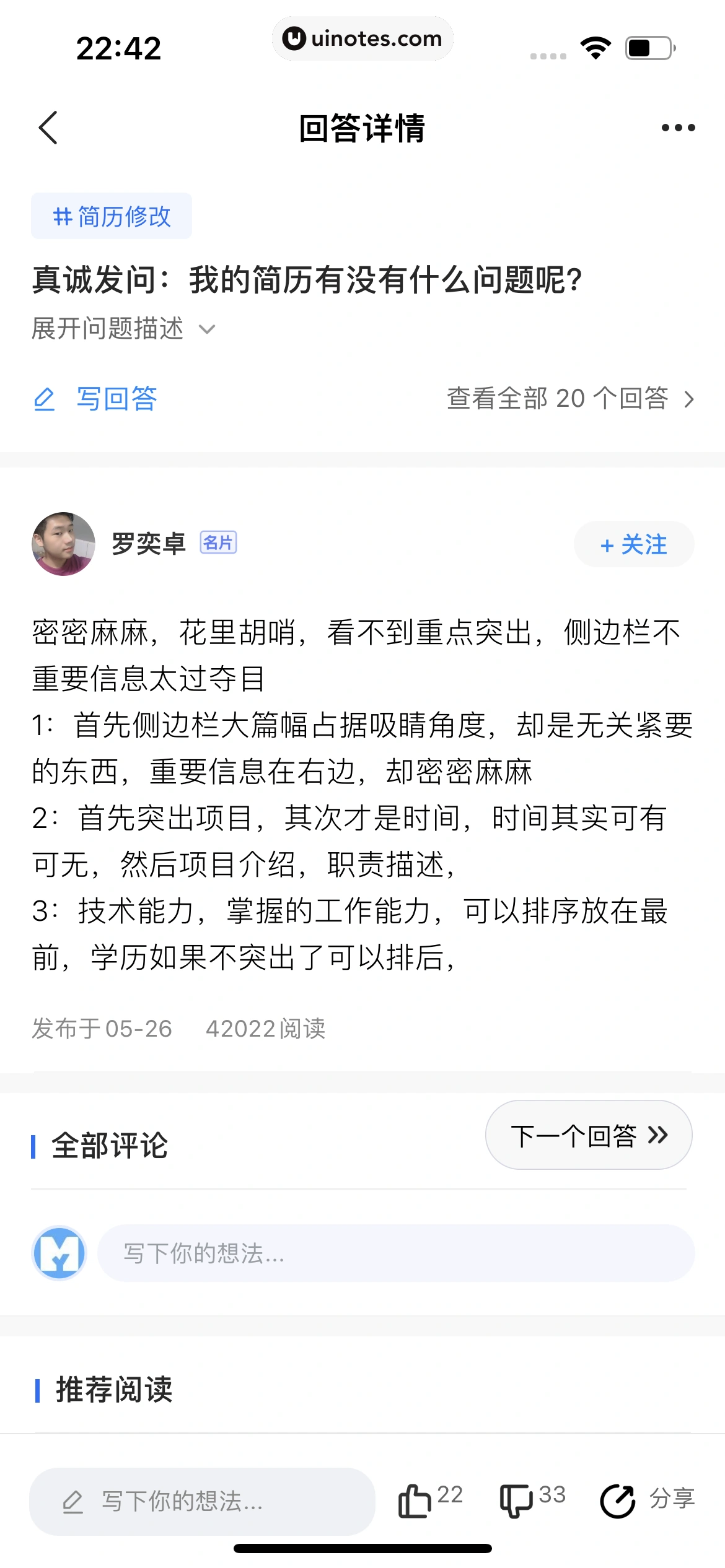Screen dimensions: 725x1568
Task: Tap the pencil icon to write an answer
Action: click(x=45, y=399)
